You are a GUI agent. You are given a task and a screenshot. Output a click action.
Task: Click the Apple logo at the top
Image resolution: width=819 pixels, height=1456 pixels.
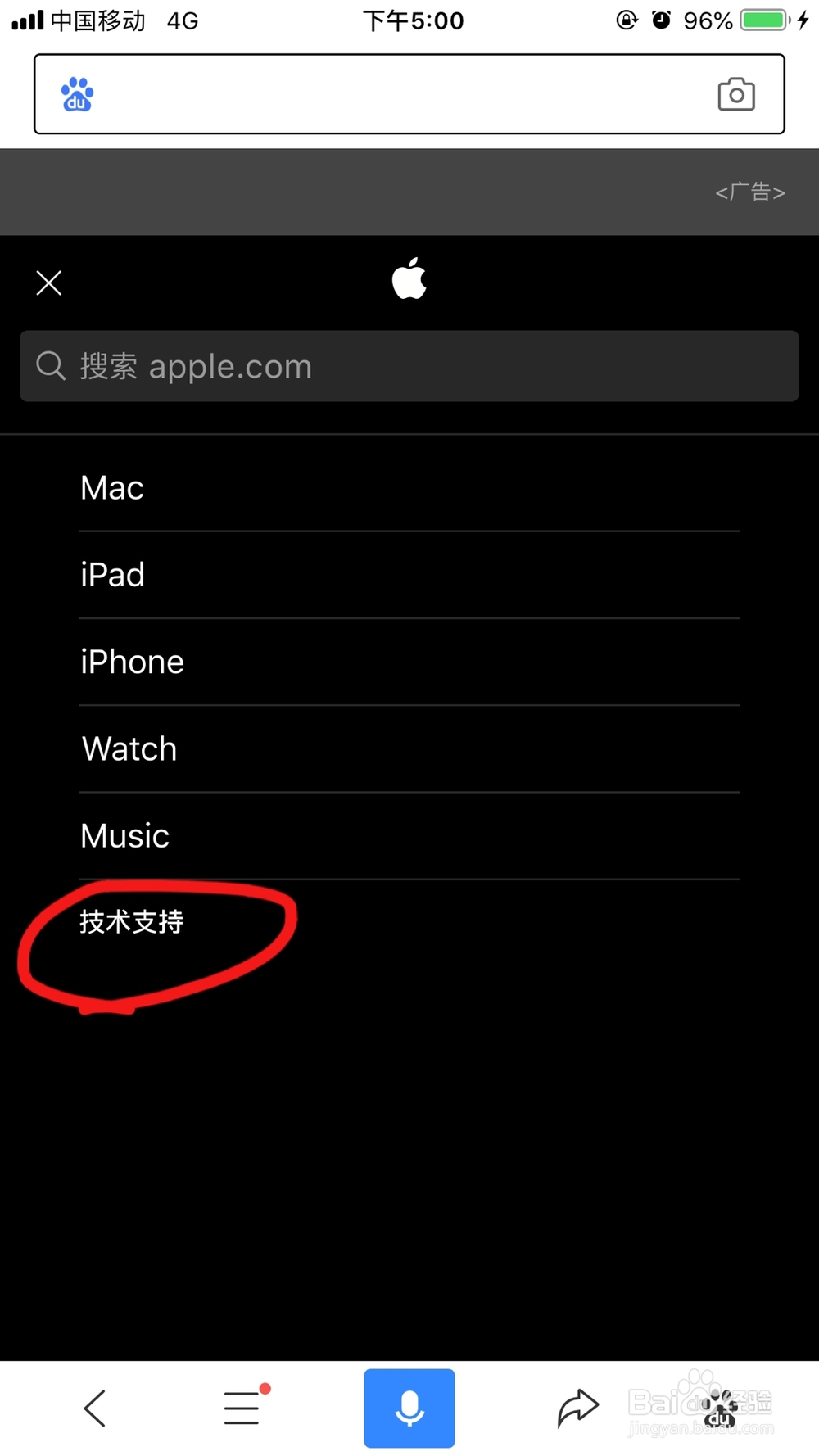pos(409,281)
